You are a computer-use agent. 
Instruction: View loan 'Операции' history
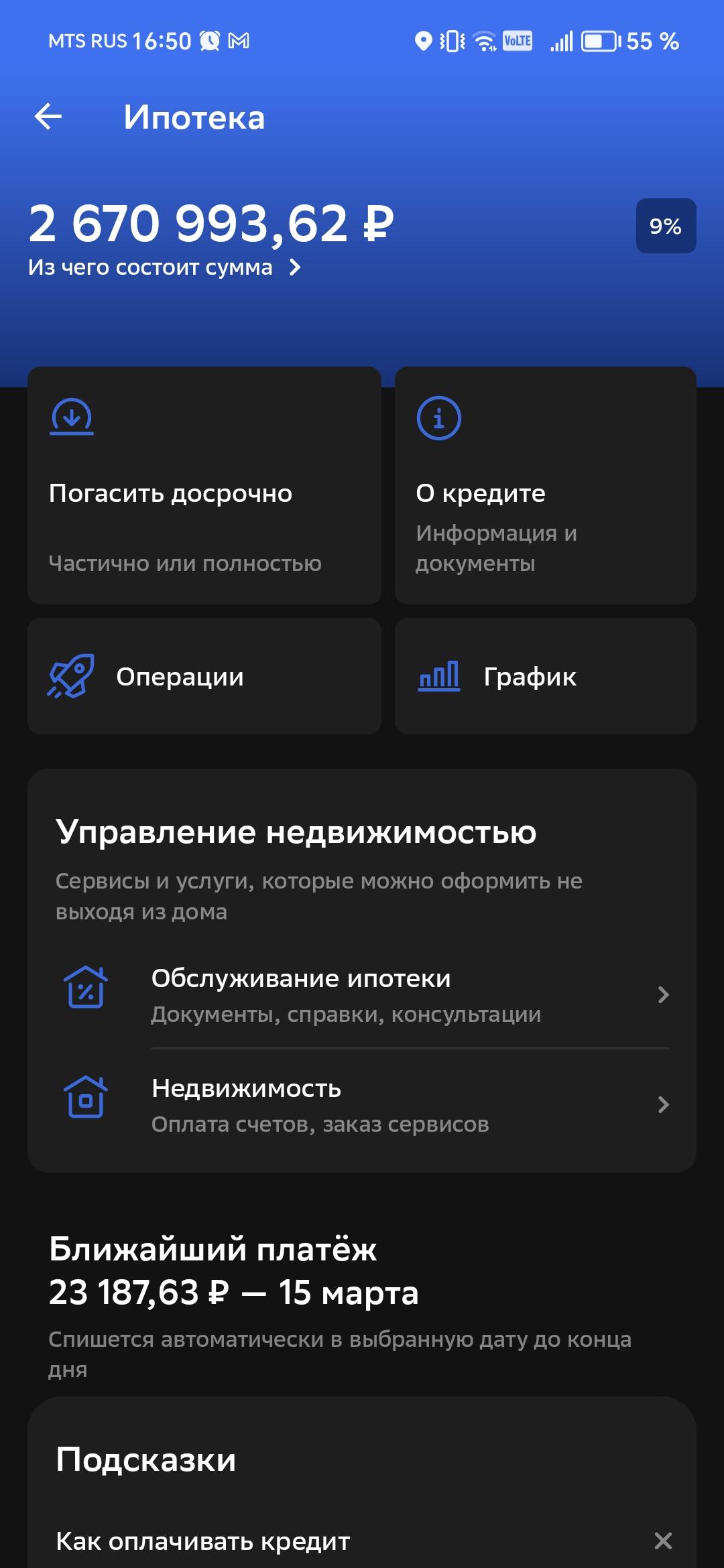pyautogui.click(x=204, y=676)
